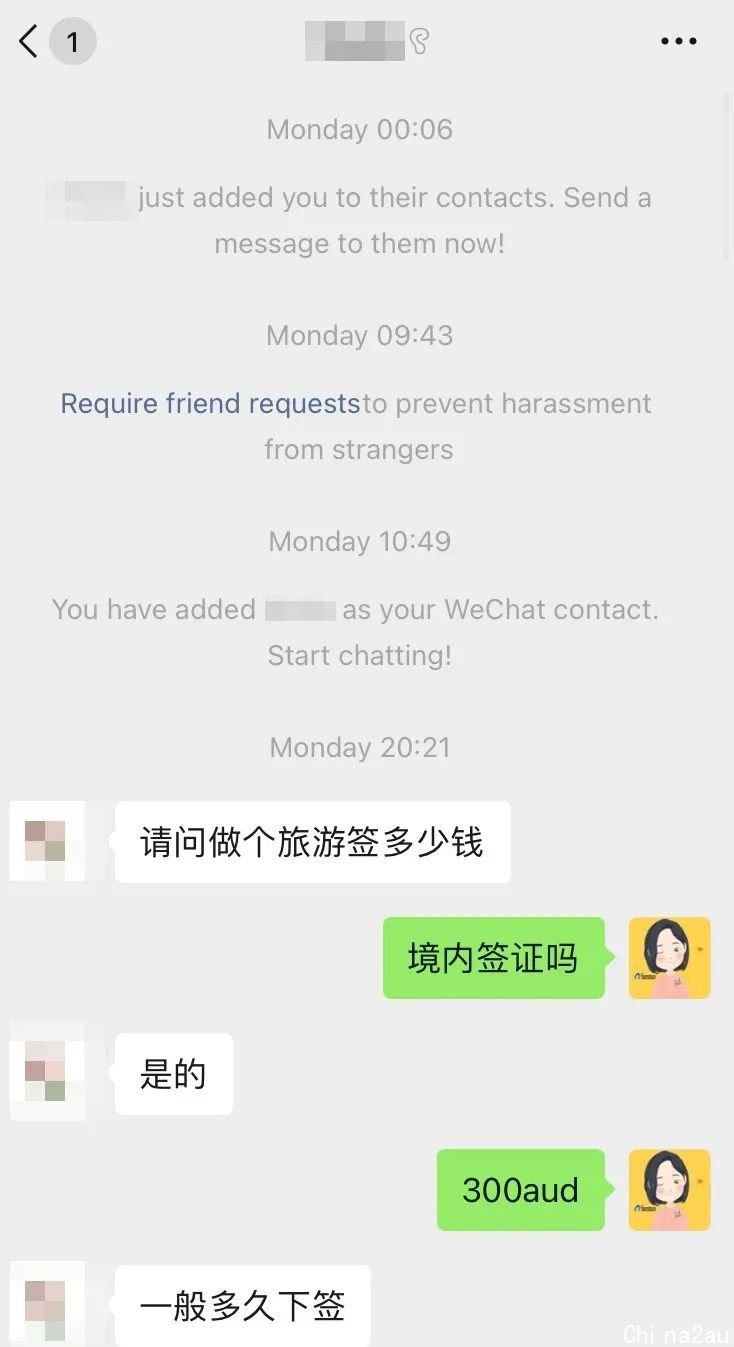734x1347 pixels.
Task: Tap the Require friend requests link
Action: coord(210,404)
